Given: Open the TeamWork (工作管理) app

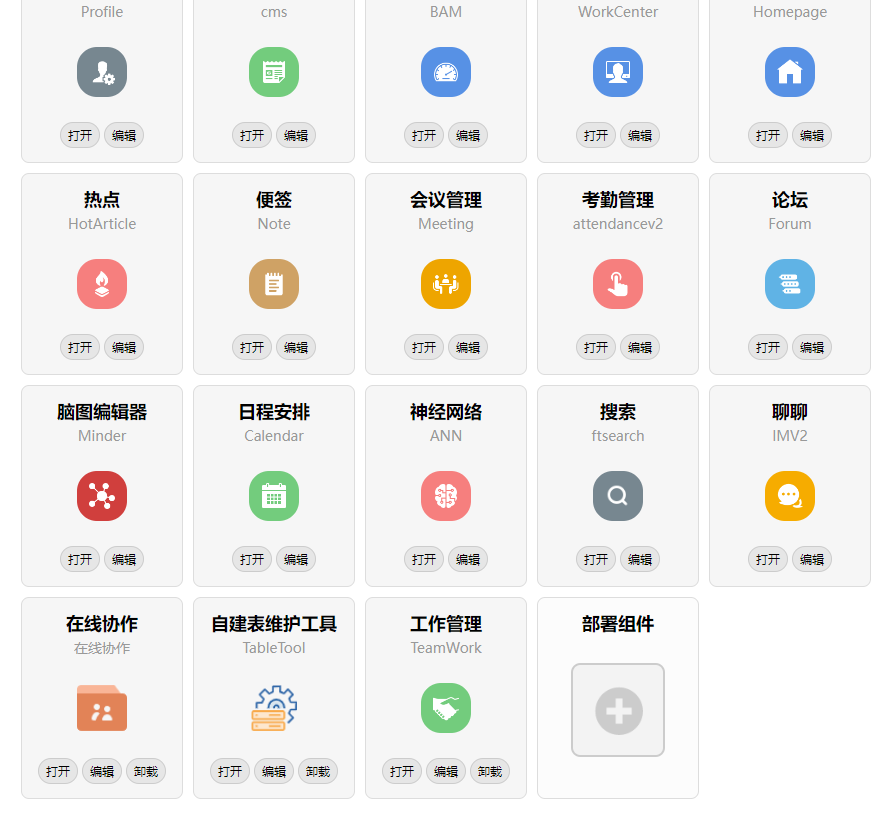Looking at the screenshot, I should point(402,771).
